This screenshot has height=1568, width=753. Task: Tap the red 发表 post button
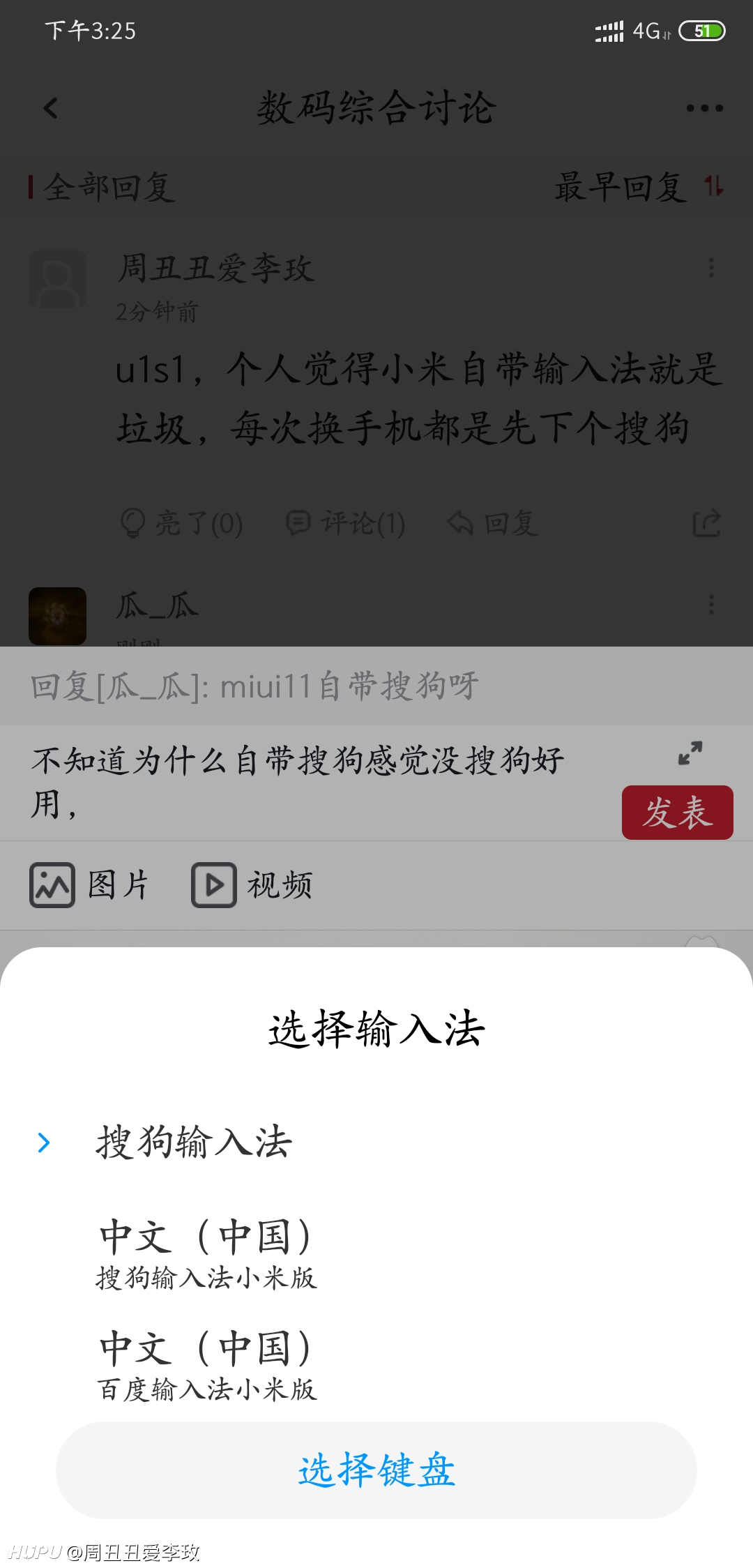pos(677,813)
